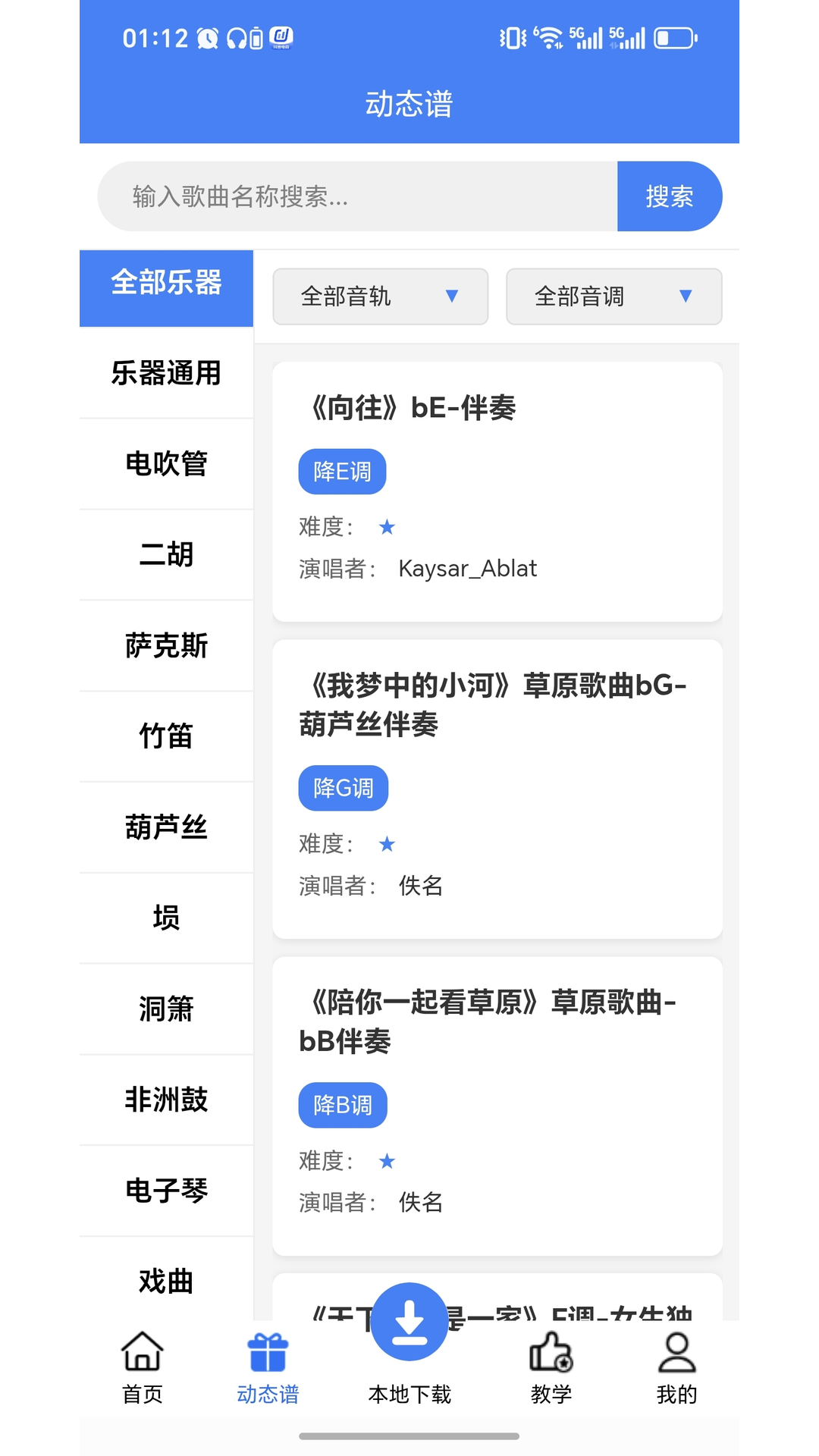Select the 萨克斯 instrument category
819x1456 pixels.
click(167, 646)
